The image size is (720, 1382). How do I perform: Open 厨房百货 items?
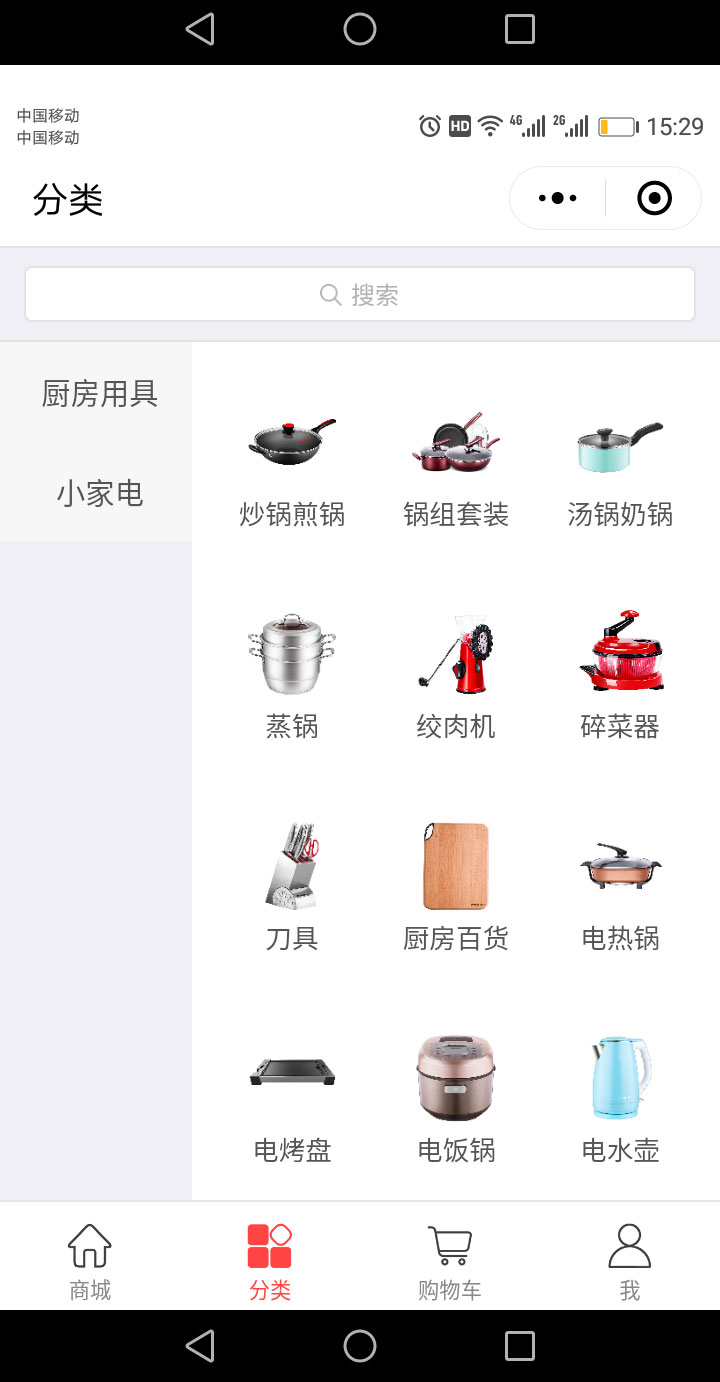pos(456,888)
